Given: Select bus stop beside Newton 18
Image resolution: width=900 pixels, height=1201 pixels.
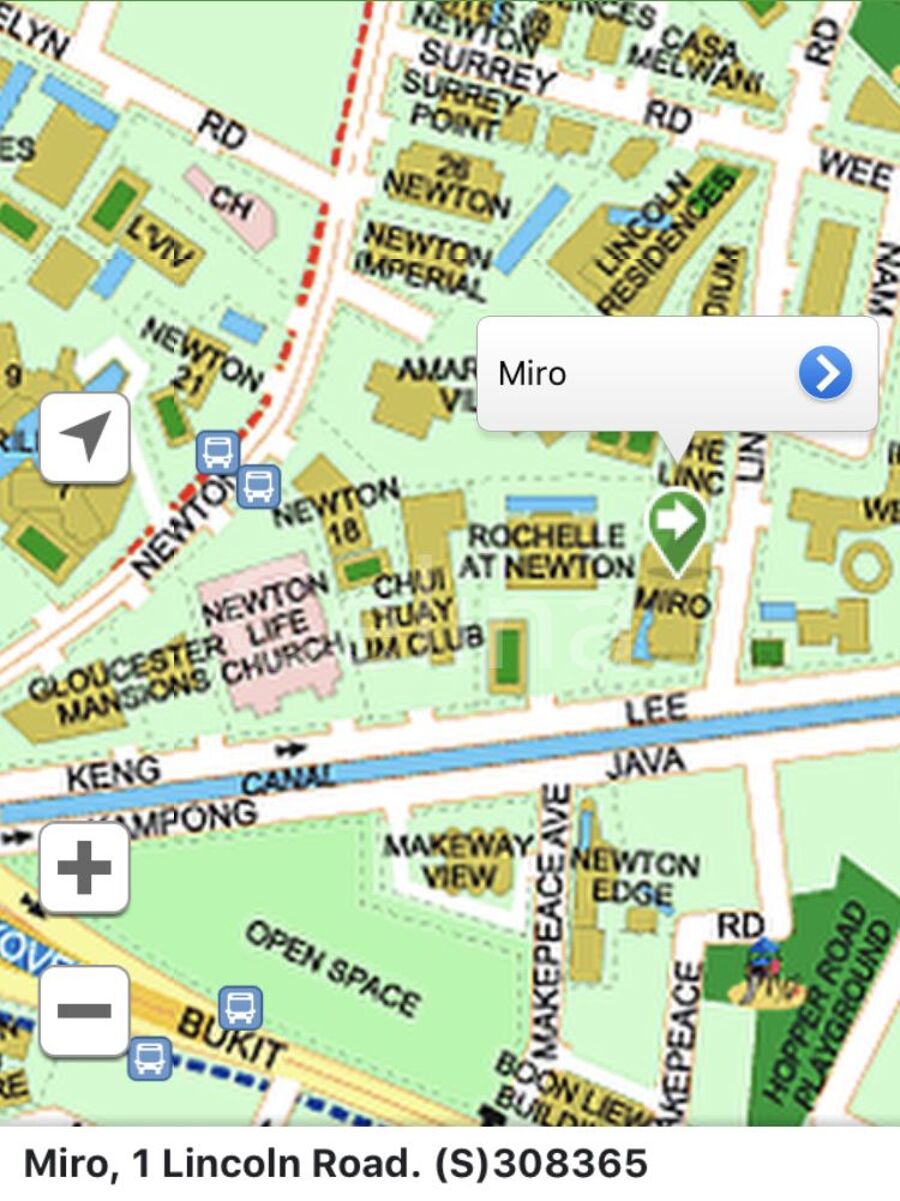Looking at the screenshot, I should point(258,487).
